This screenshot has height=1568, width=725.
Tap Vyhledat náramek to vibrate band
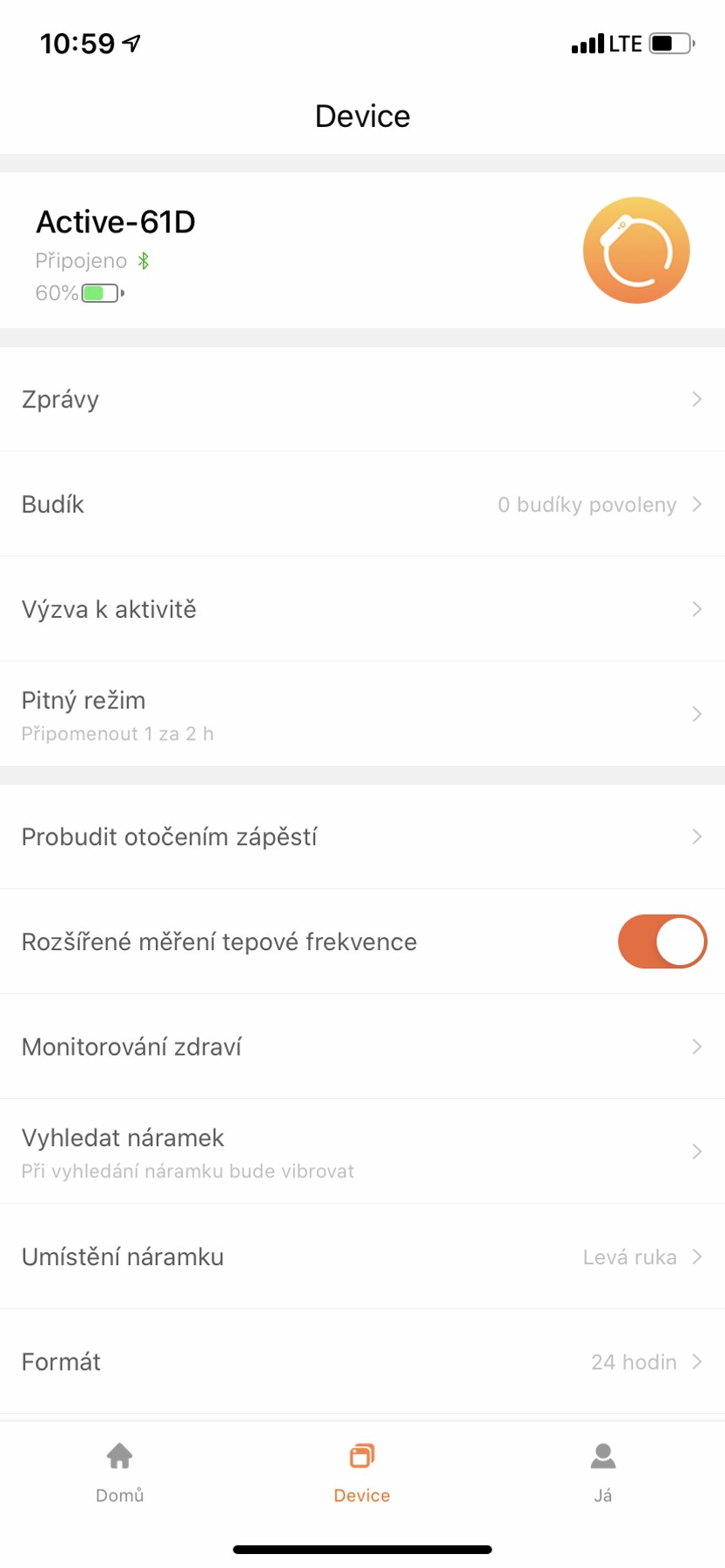point(362,1152)
